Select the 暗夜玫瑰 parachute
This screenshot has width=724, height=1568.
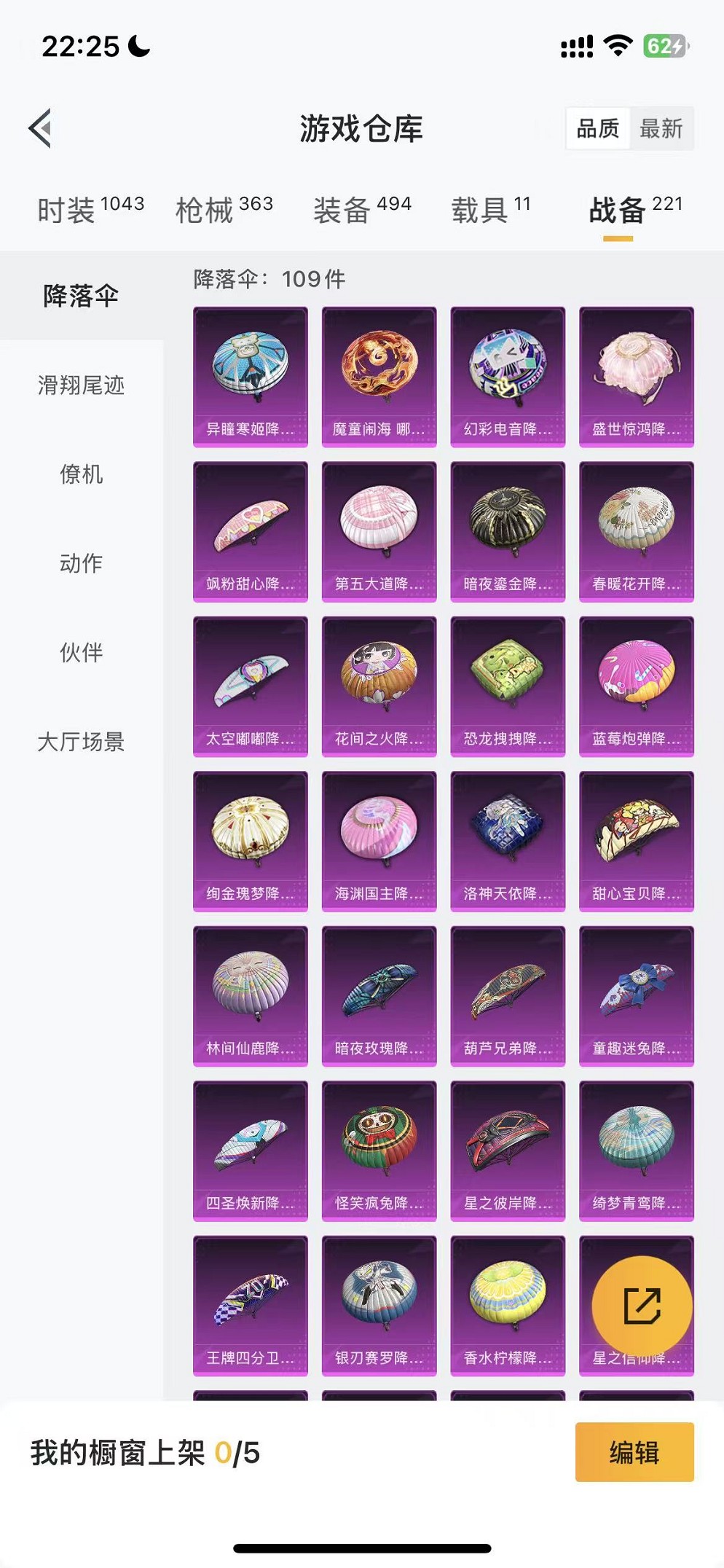(x=379, y=996)
